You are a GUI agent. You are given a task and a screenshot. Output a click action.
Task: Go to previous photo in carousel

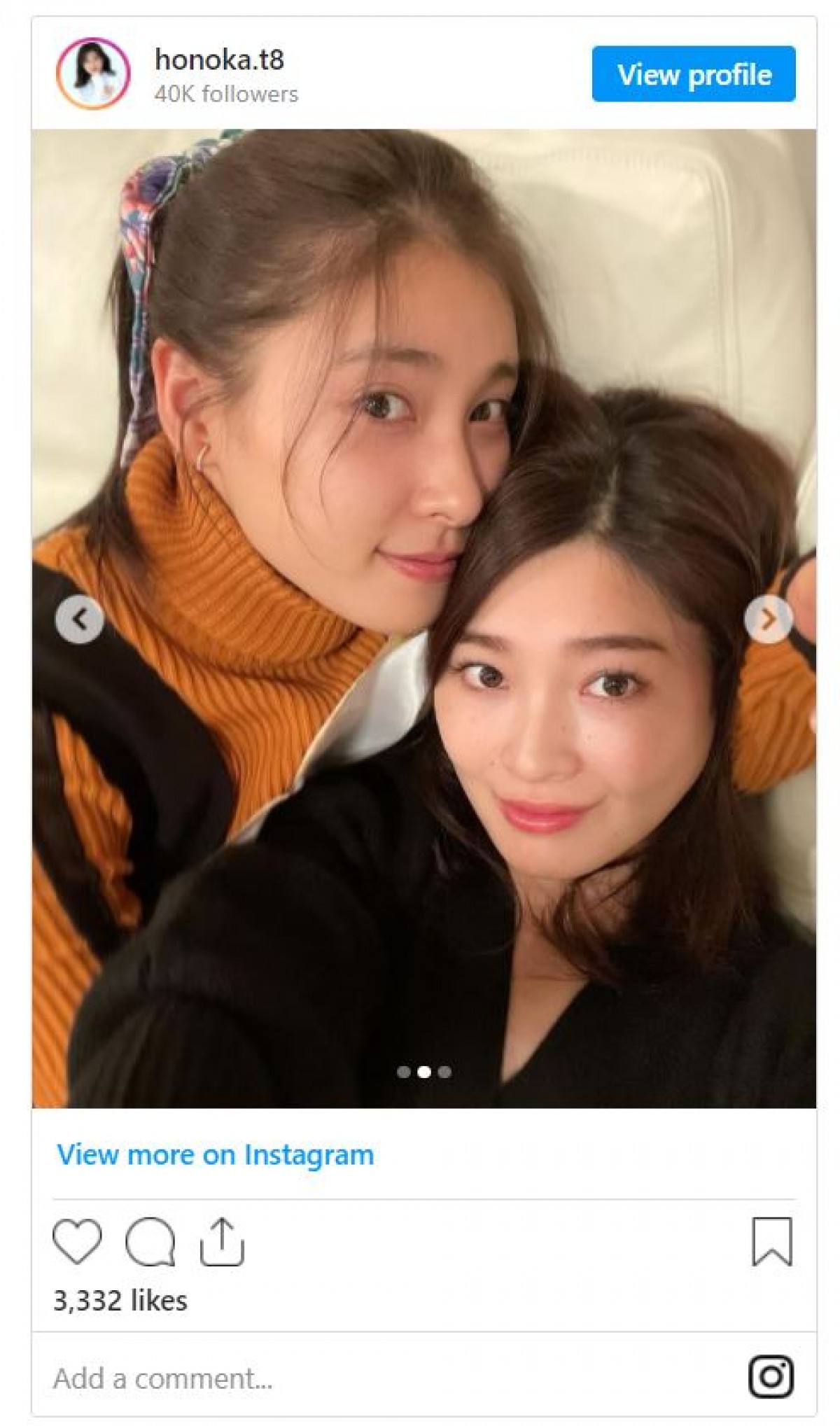[x=80, y=619]
